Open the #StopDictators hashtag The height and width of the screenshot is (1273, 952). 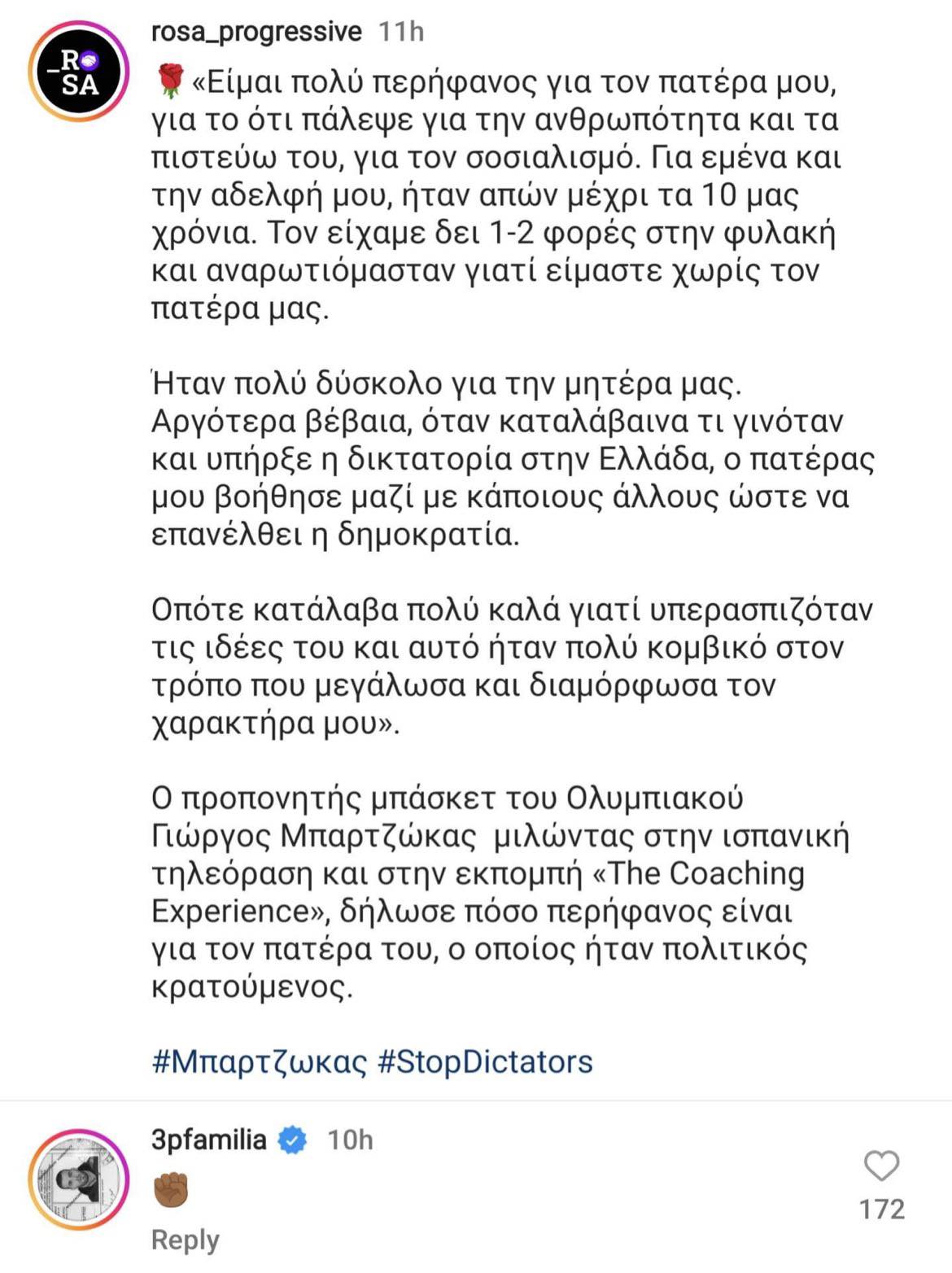click(485, 1061)
